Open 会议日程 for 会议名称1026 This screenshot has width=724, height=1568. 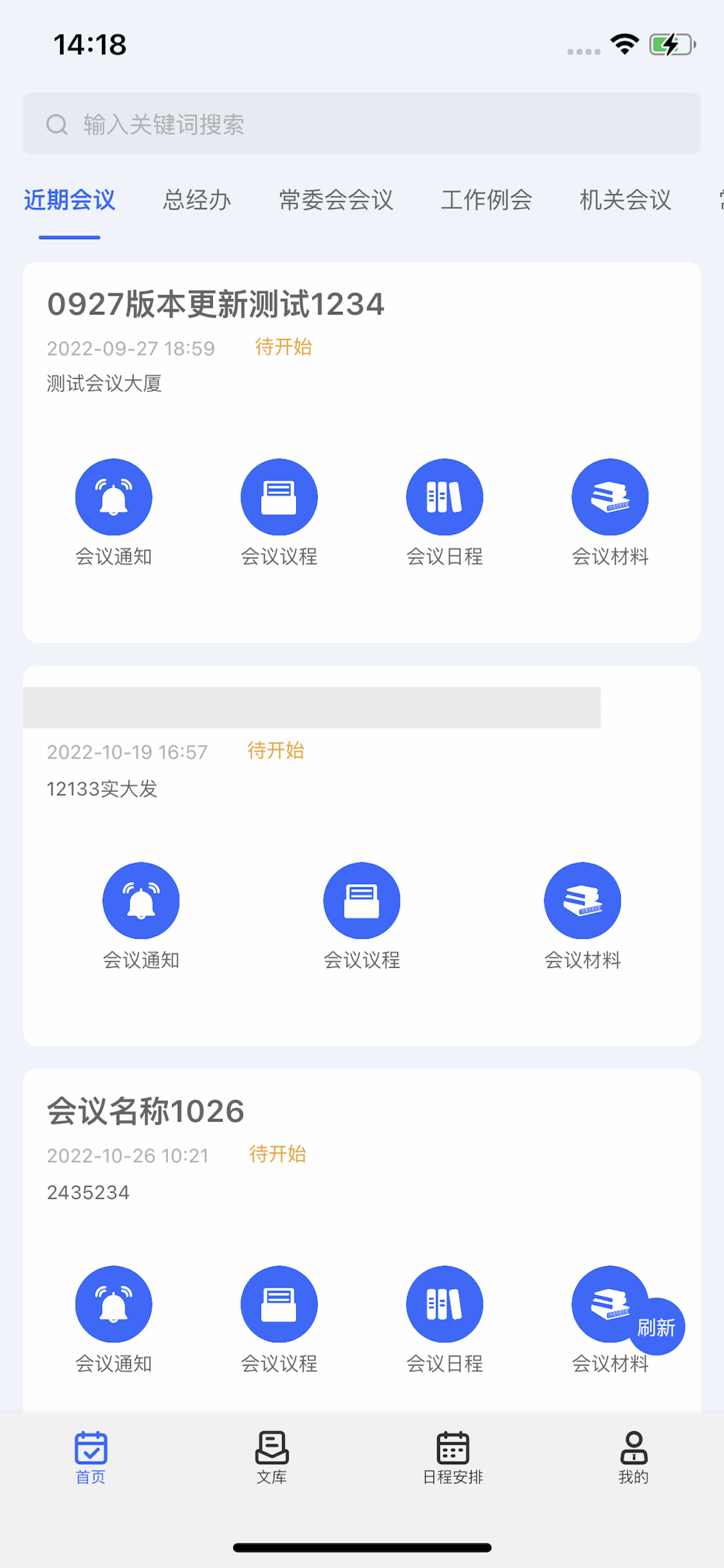click(x=445, y=1319)
